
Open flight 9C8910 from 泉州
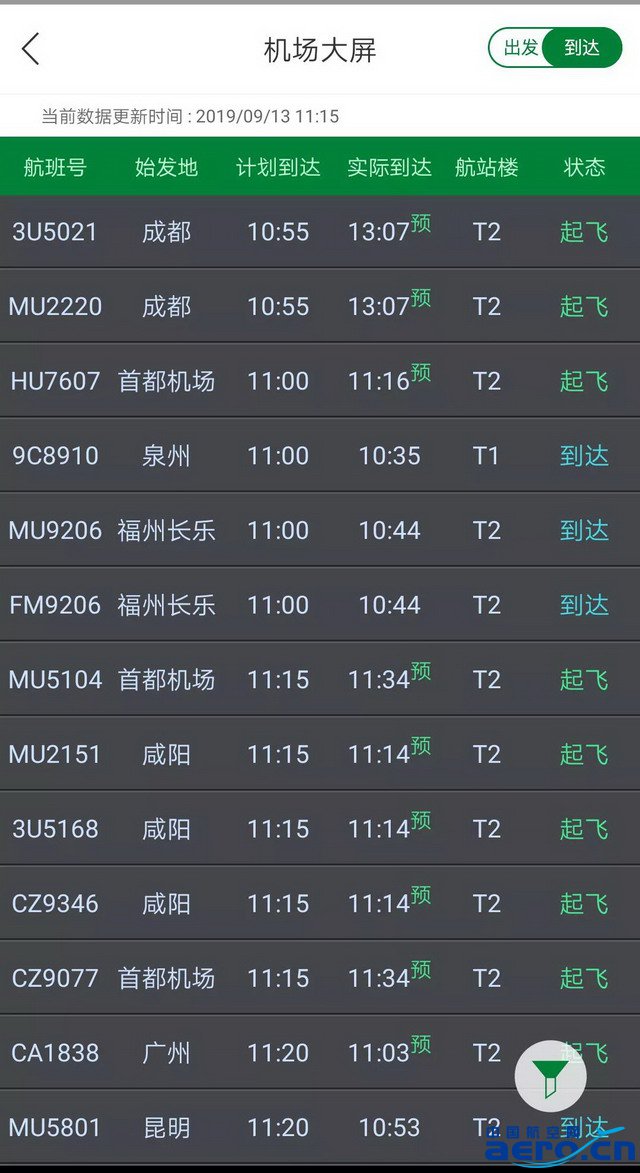[320, 456]
